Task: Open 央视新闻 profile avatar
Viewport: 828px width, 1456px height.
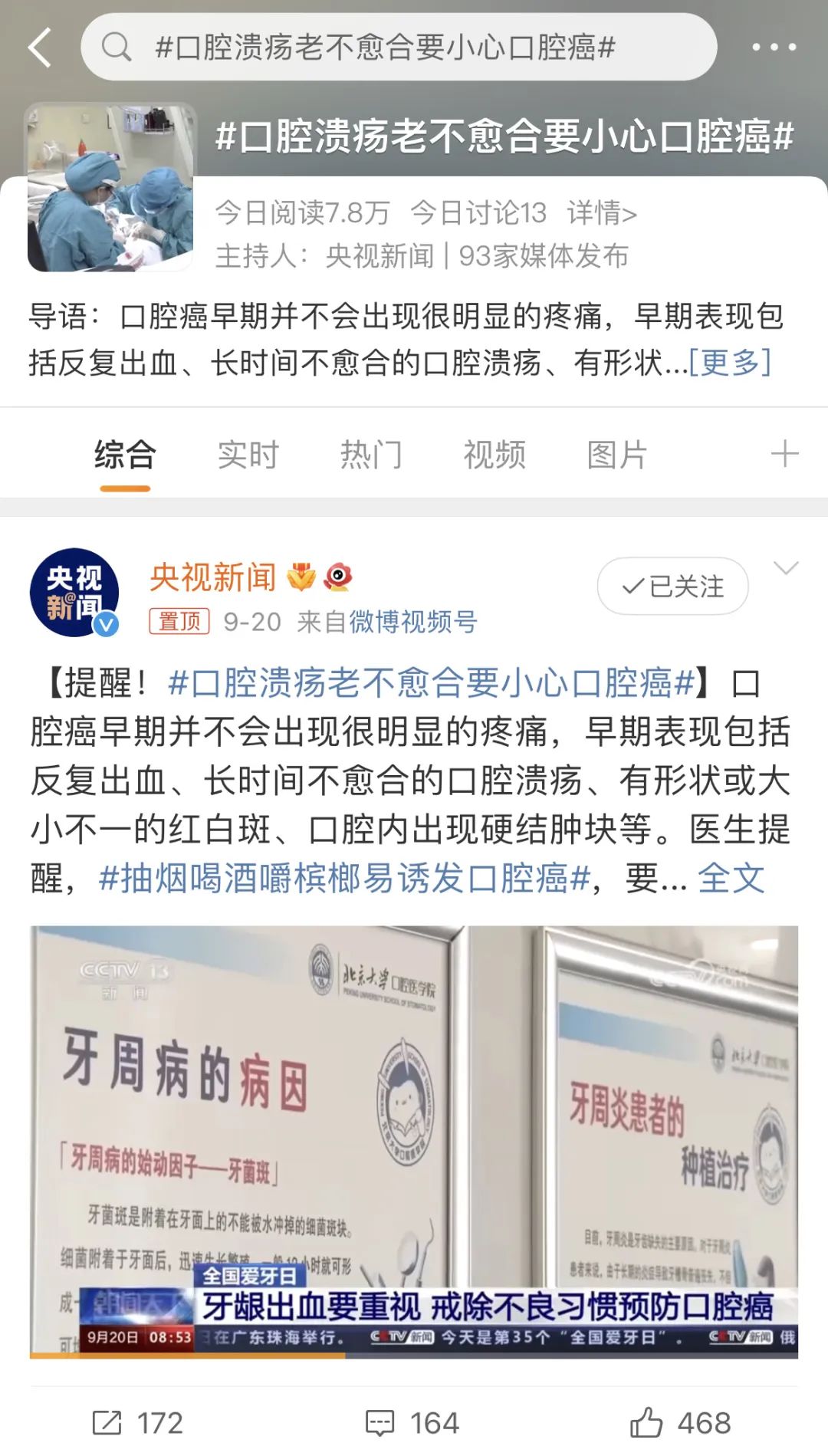Action: (74, 592)
